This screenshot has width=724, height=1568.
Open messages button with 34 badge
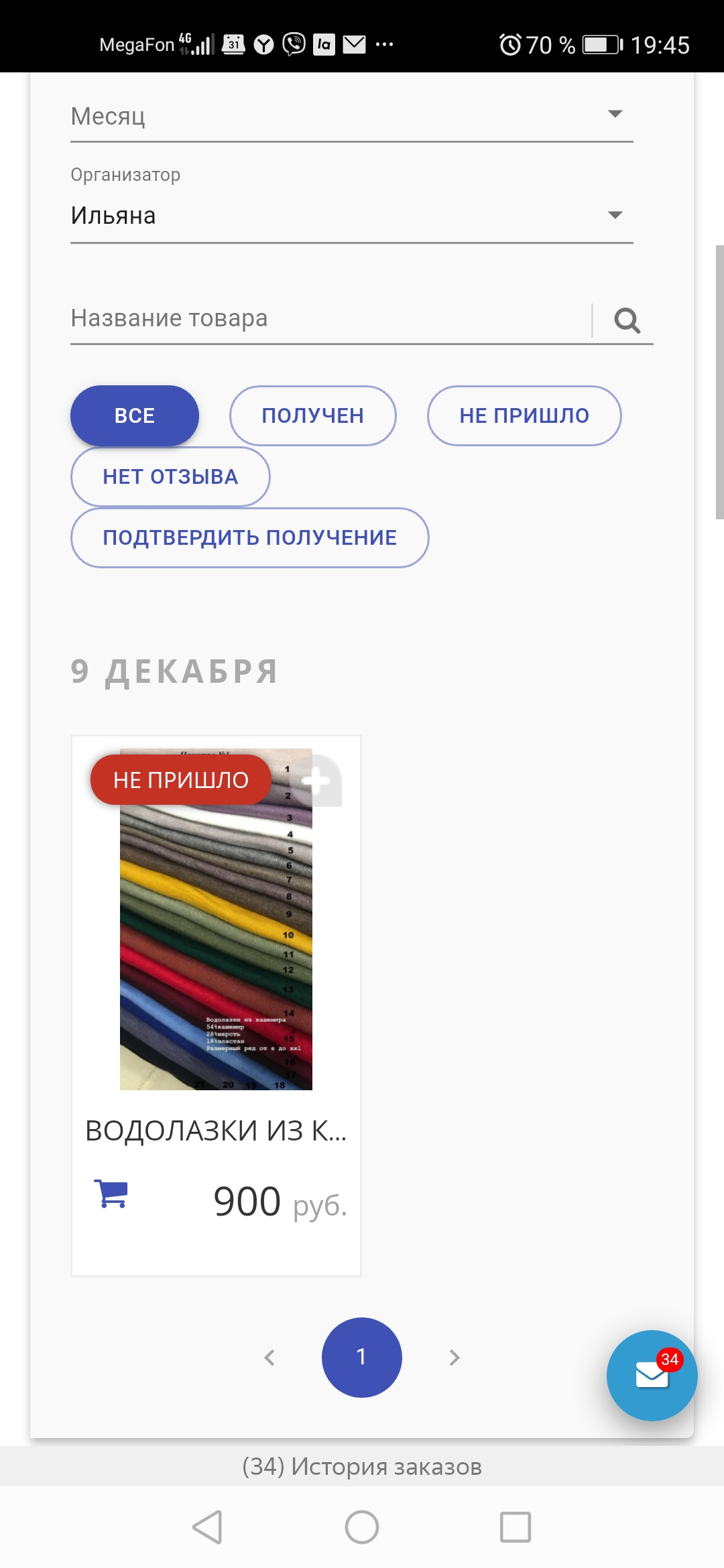click(x=651, y=1375)
